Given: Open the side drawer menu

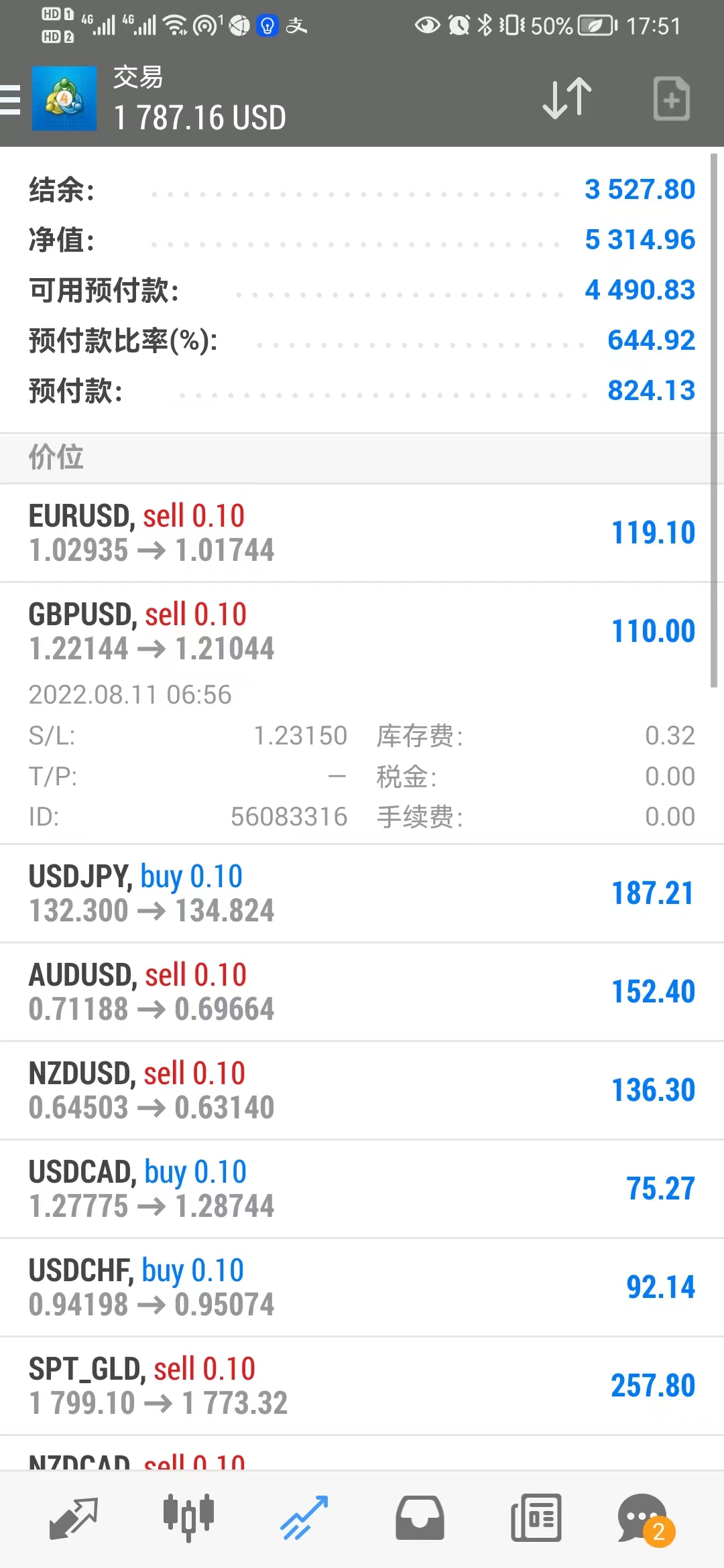Looking at the screenshot, I should click(11, 100).
